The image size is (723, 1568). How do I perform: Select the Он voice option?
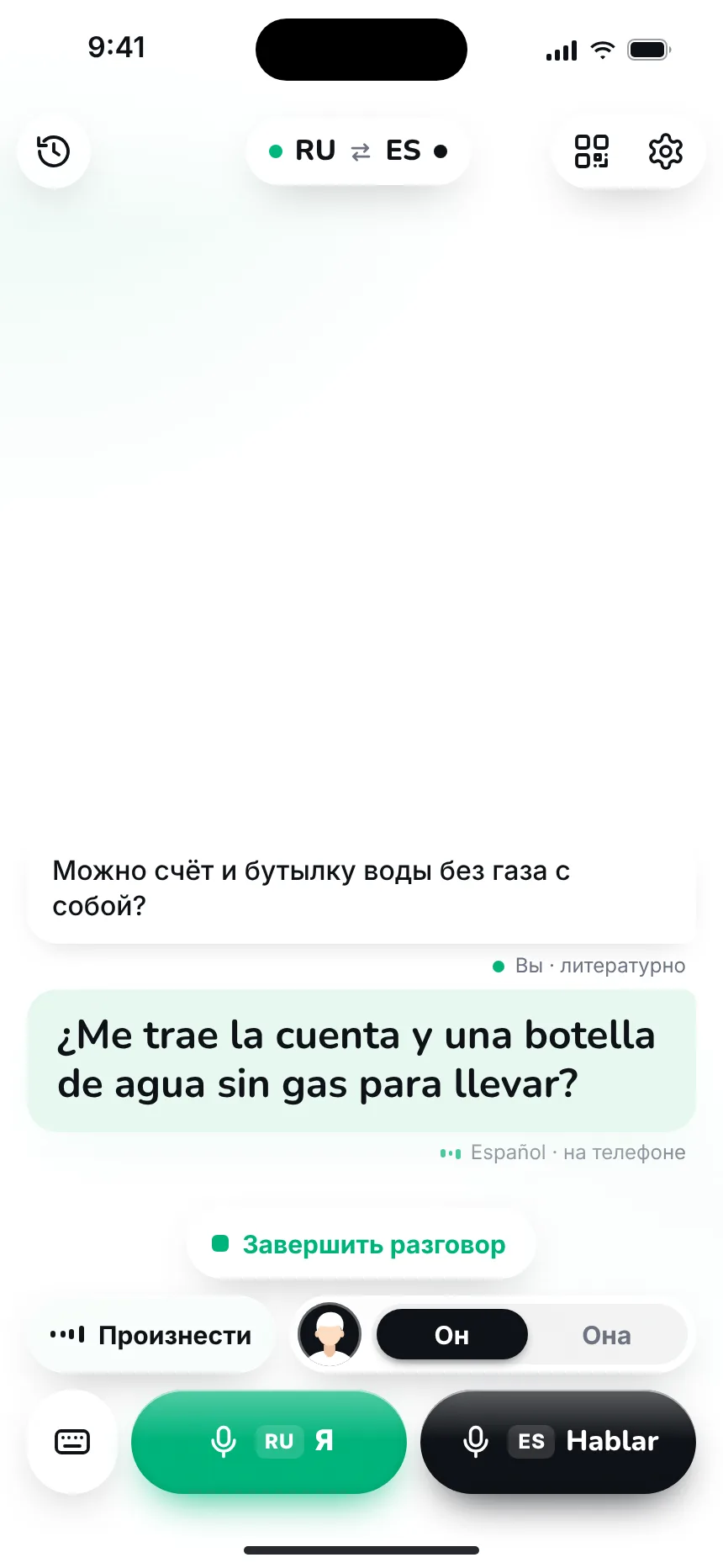pos(452,1335)
